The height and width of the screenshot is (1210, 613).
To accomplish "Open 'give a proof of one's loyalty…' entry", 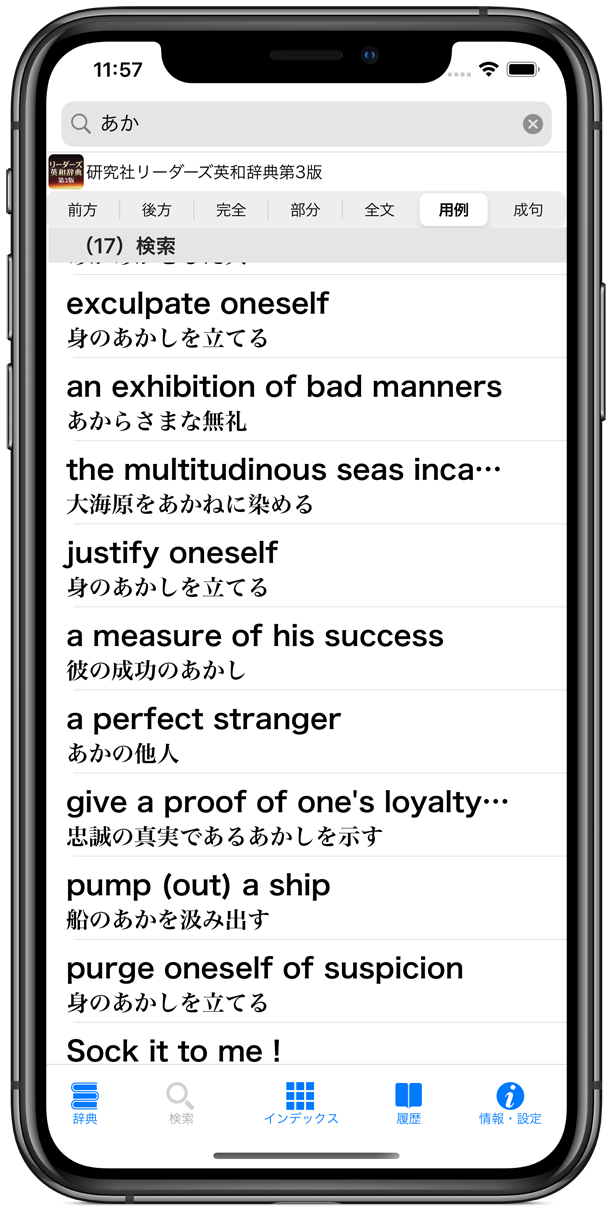I will pyautogui.click(x=306, y=816).
